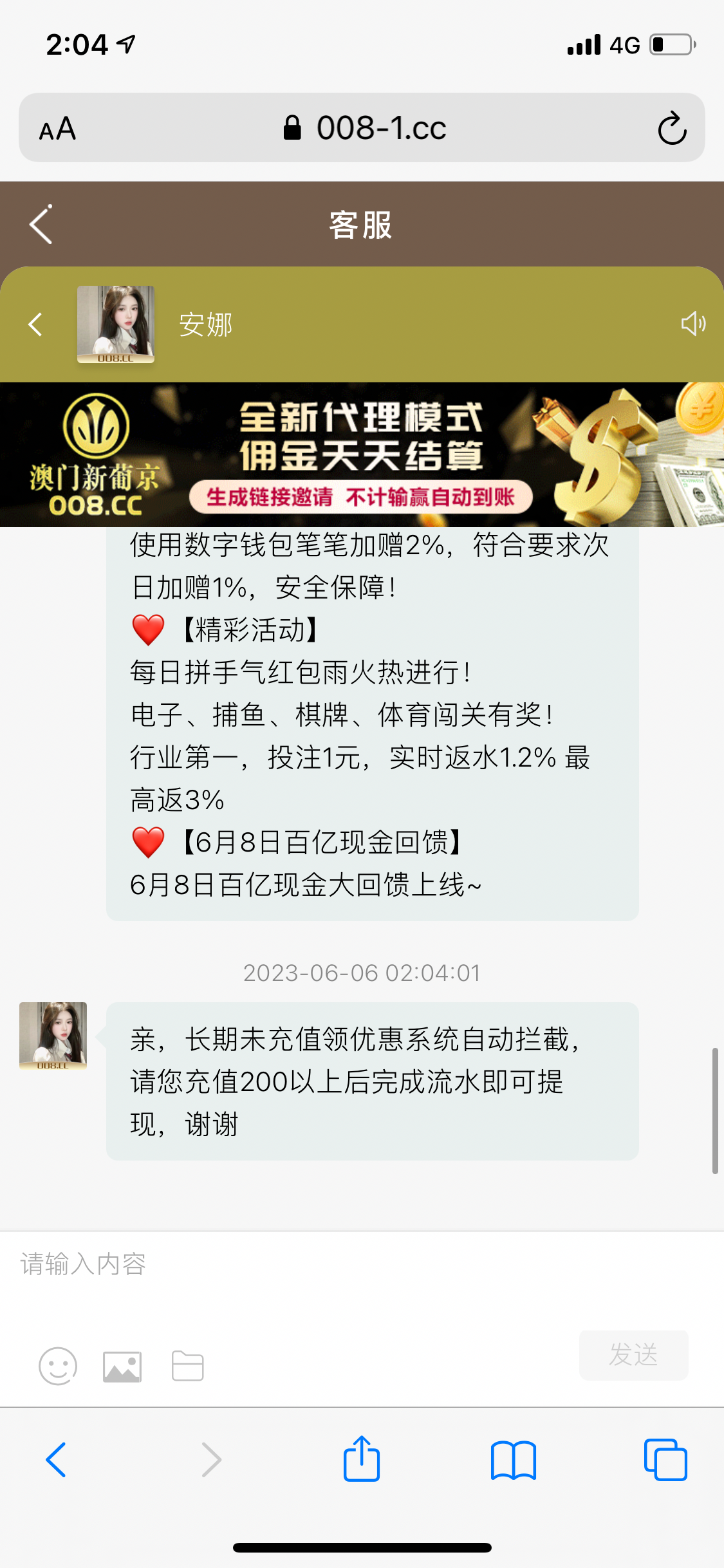The image size is (724, 1568).
Task: Toggle the chat sound speaker icon
Action: 693,323
